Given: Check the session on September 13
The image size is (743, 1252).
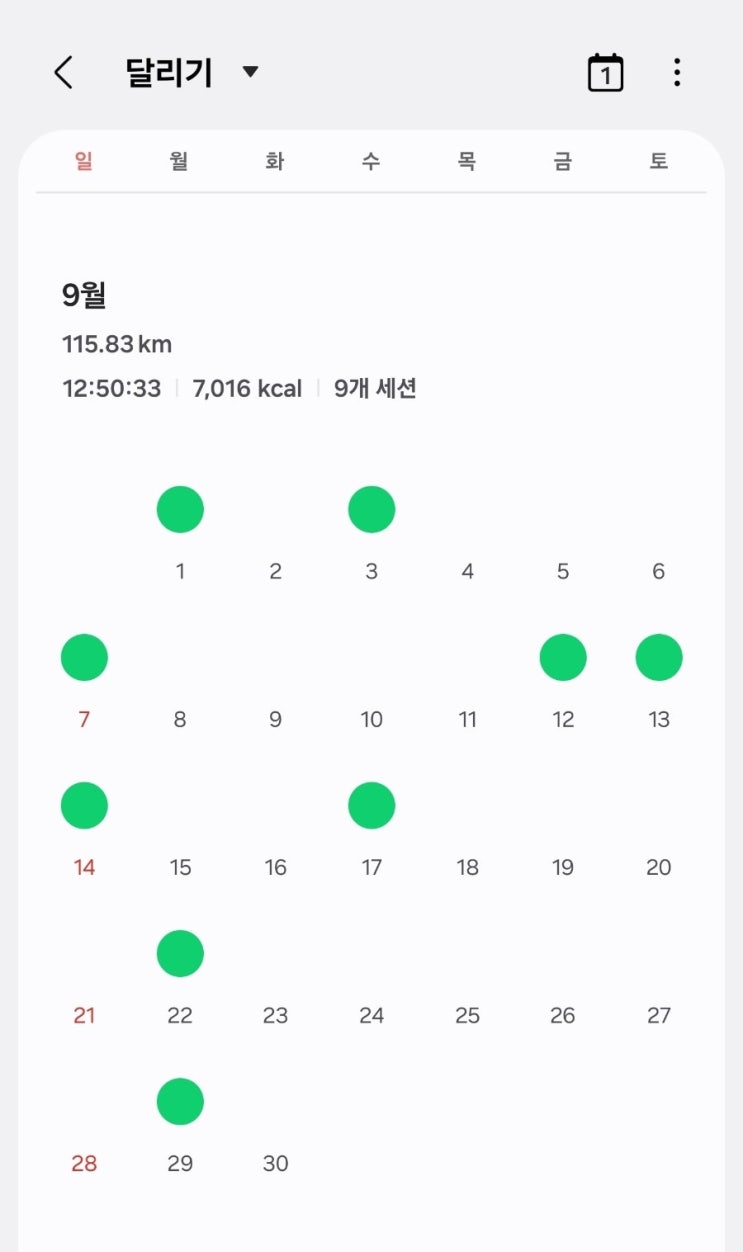Looking at the screenshot, I should 659,658.
